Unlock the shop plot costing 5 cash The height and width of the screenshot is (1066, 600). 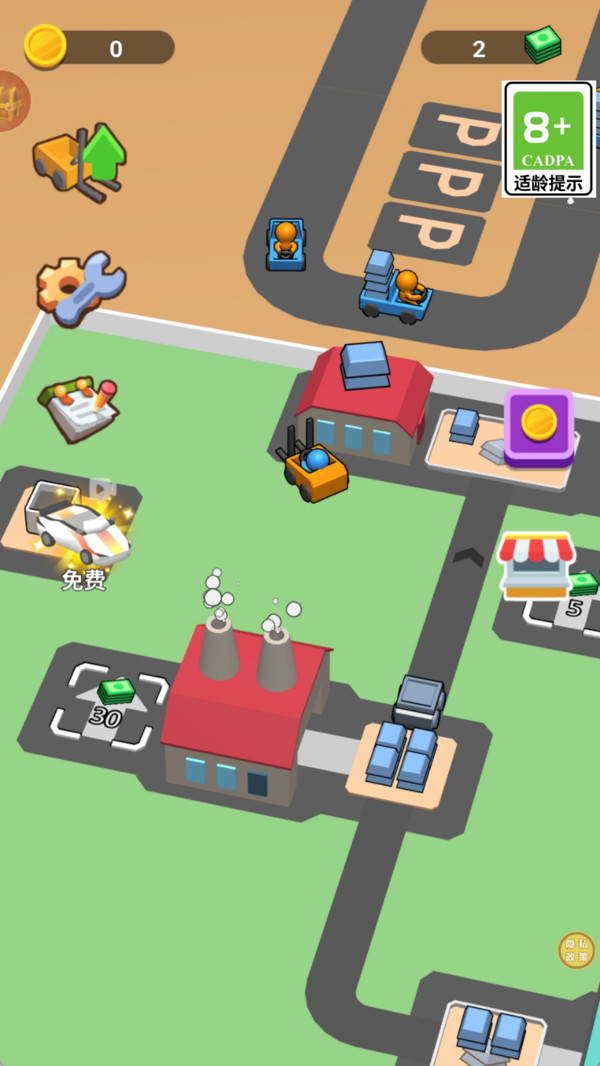click(x=561, y=594)
